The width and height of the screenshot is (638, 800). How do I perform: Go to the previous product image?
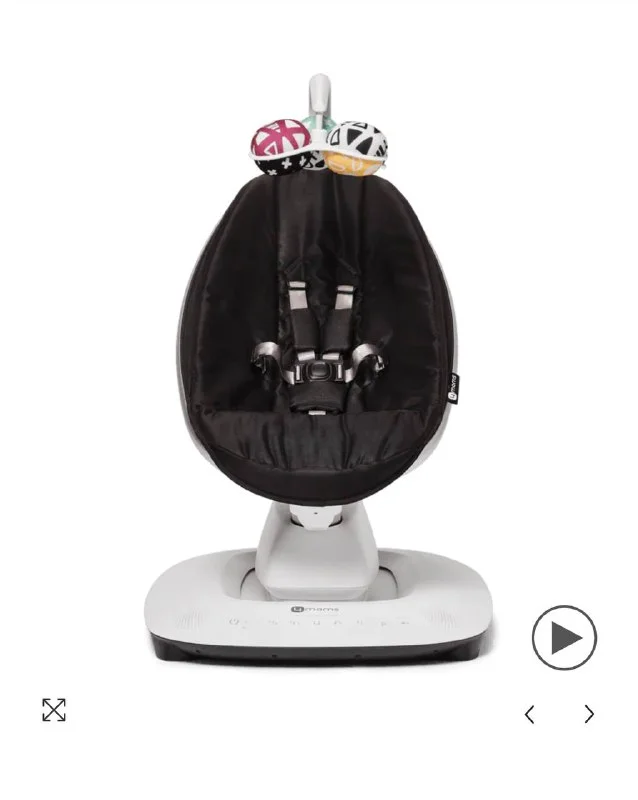[529, 714]
